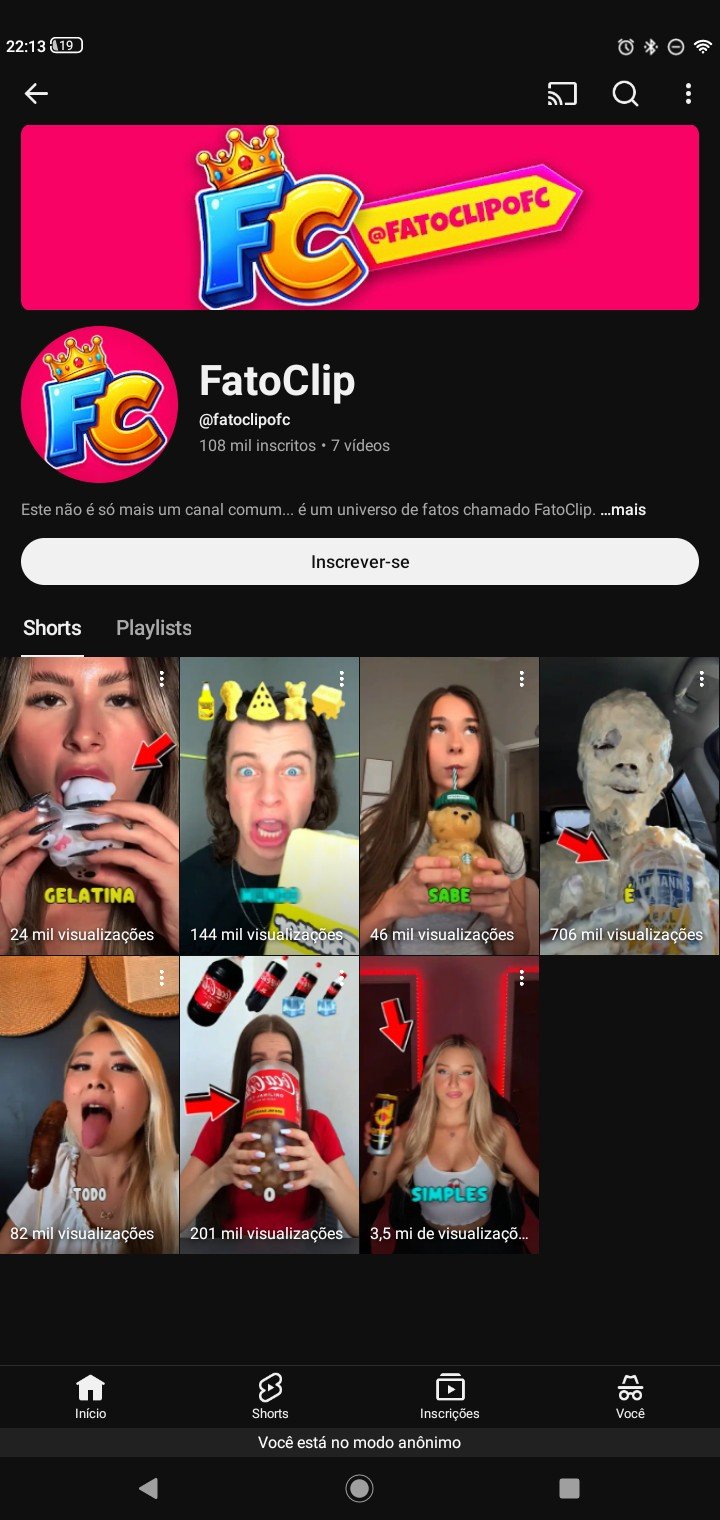Open the Inscrições tab
The height and width of the screenshot is (1520, 720).
pyautogui.click(x=450, y=1396)
